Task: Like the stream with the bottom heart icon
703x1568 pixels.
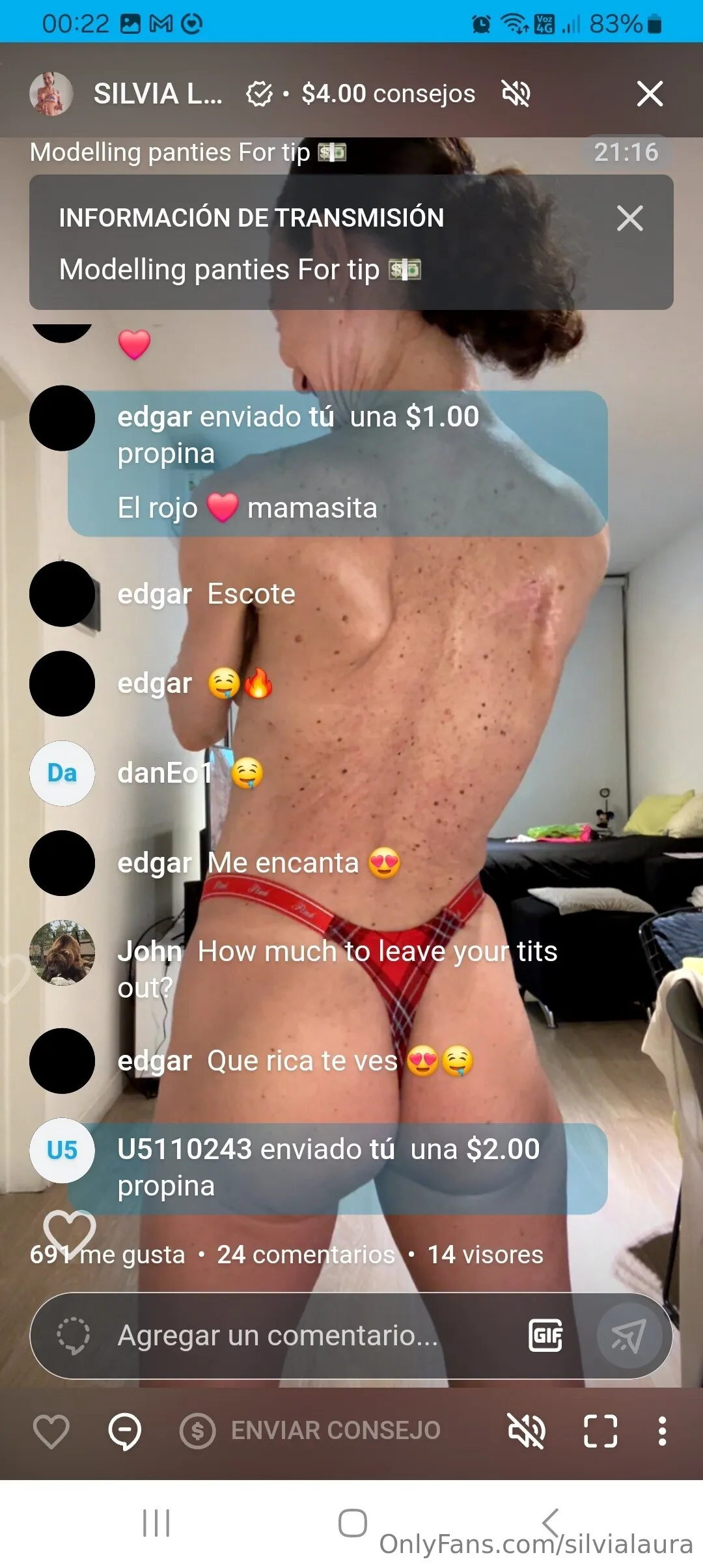Action: click(x=51, y=1431)
